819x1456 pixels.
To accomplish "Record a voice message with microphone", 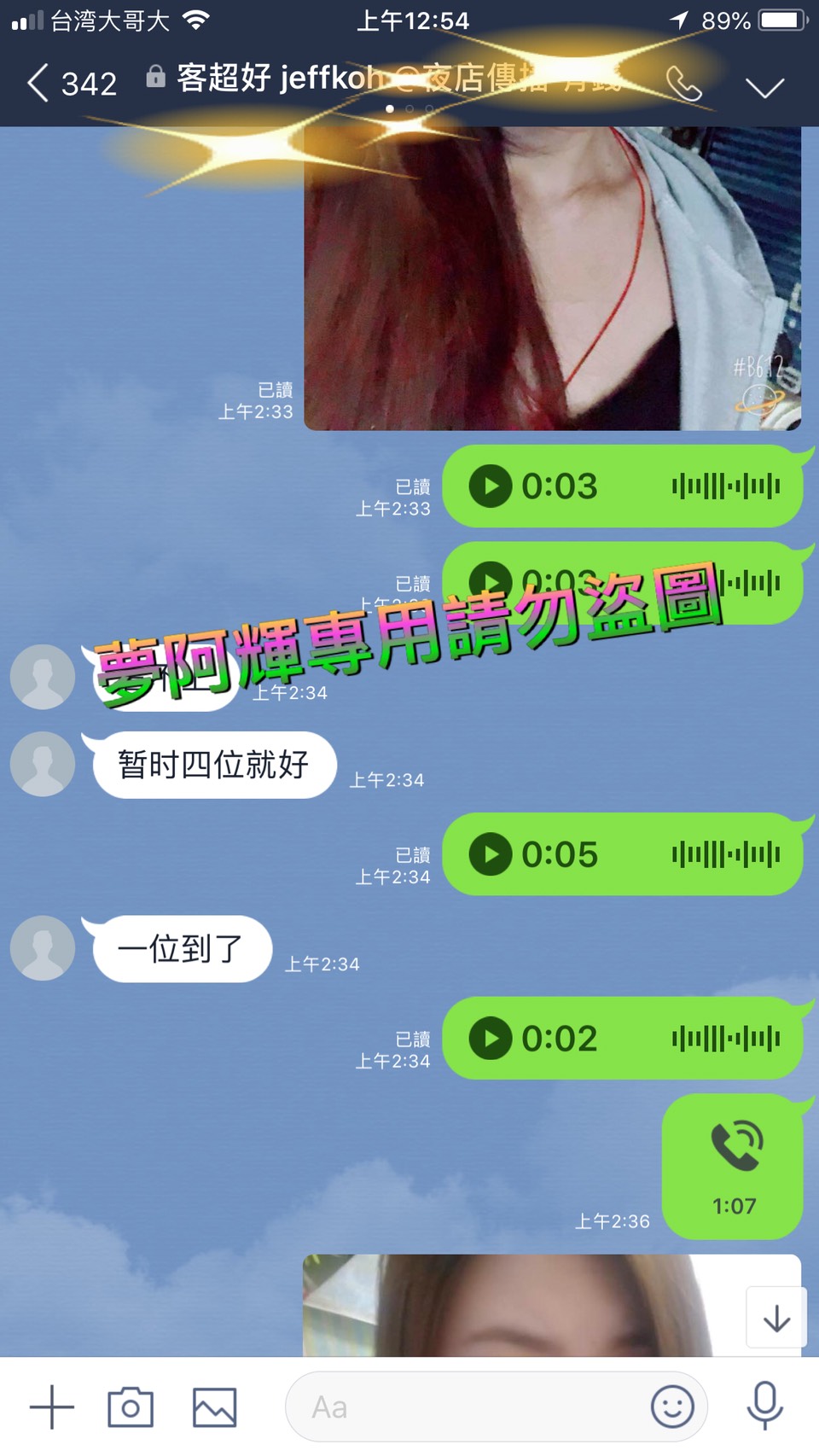I will (x=764, y=1406).
